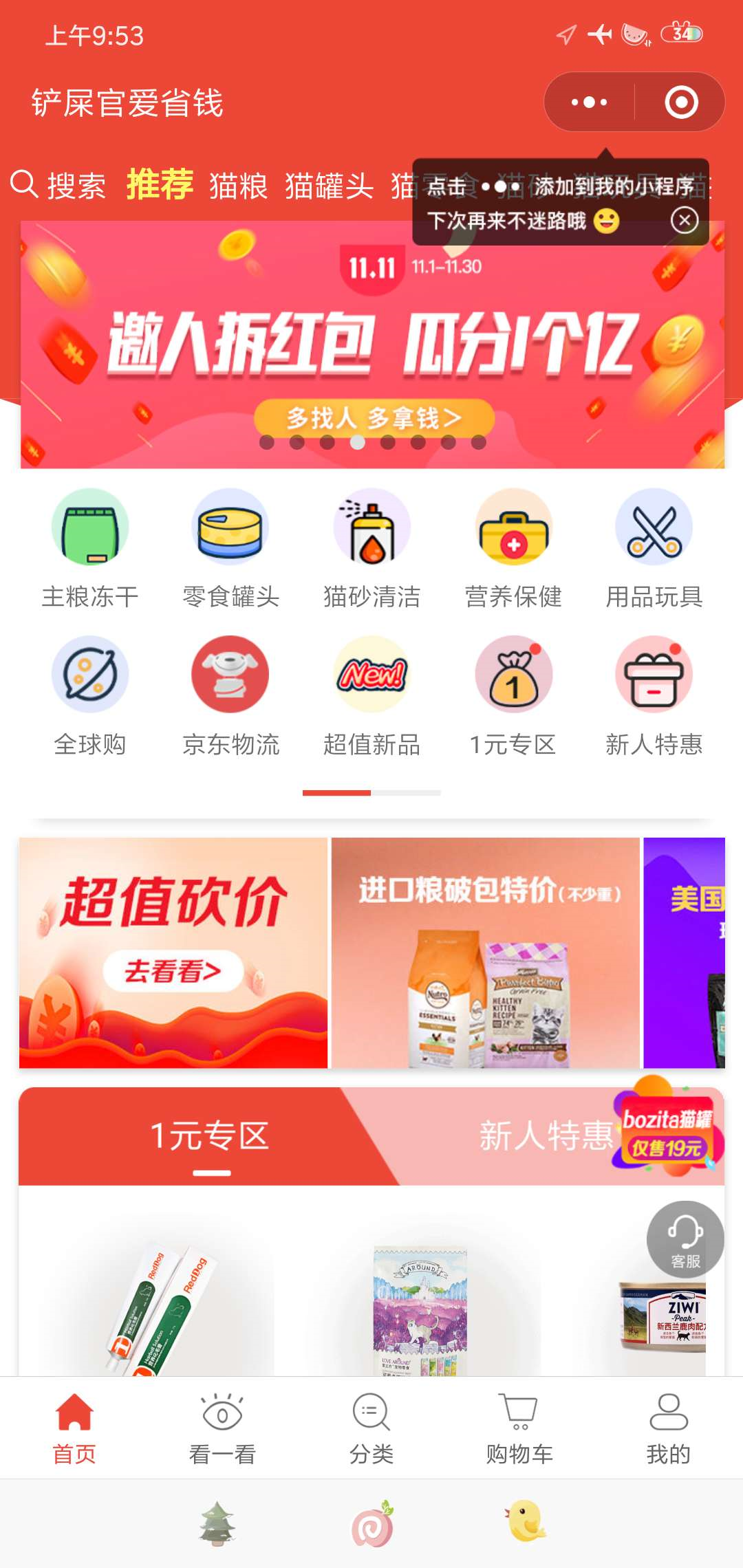Screen dimensions: 743x1568
Task: Close the mini program with circle button
Action: point(681,102)
